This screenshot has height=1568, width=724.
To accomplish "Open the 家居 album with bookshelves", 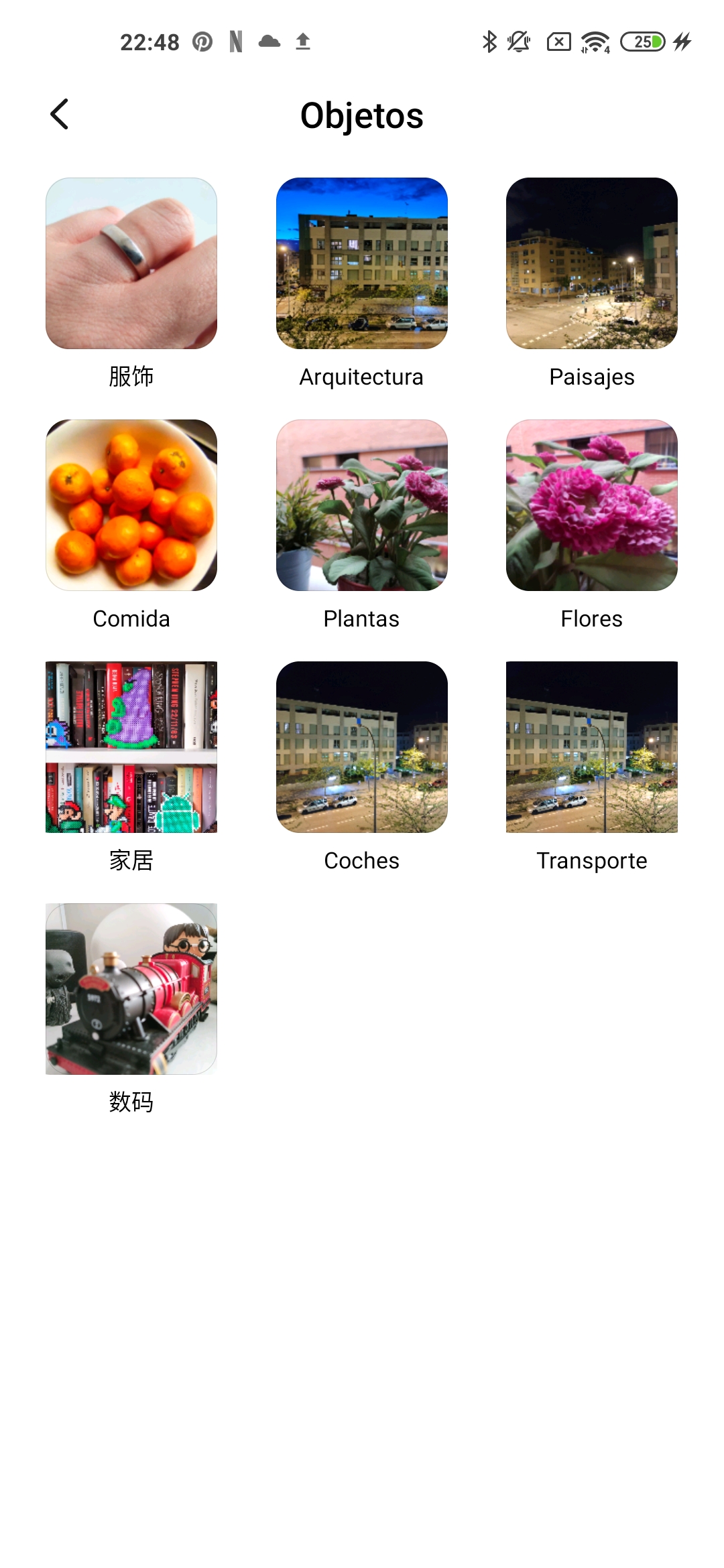I will pos(131,747).
